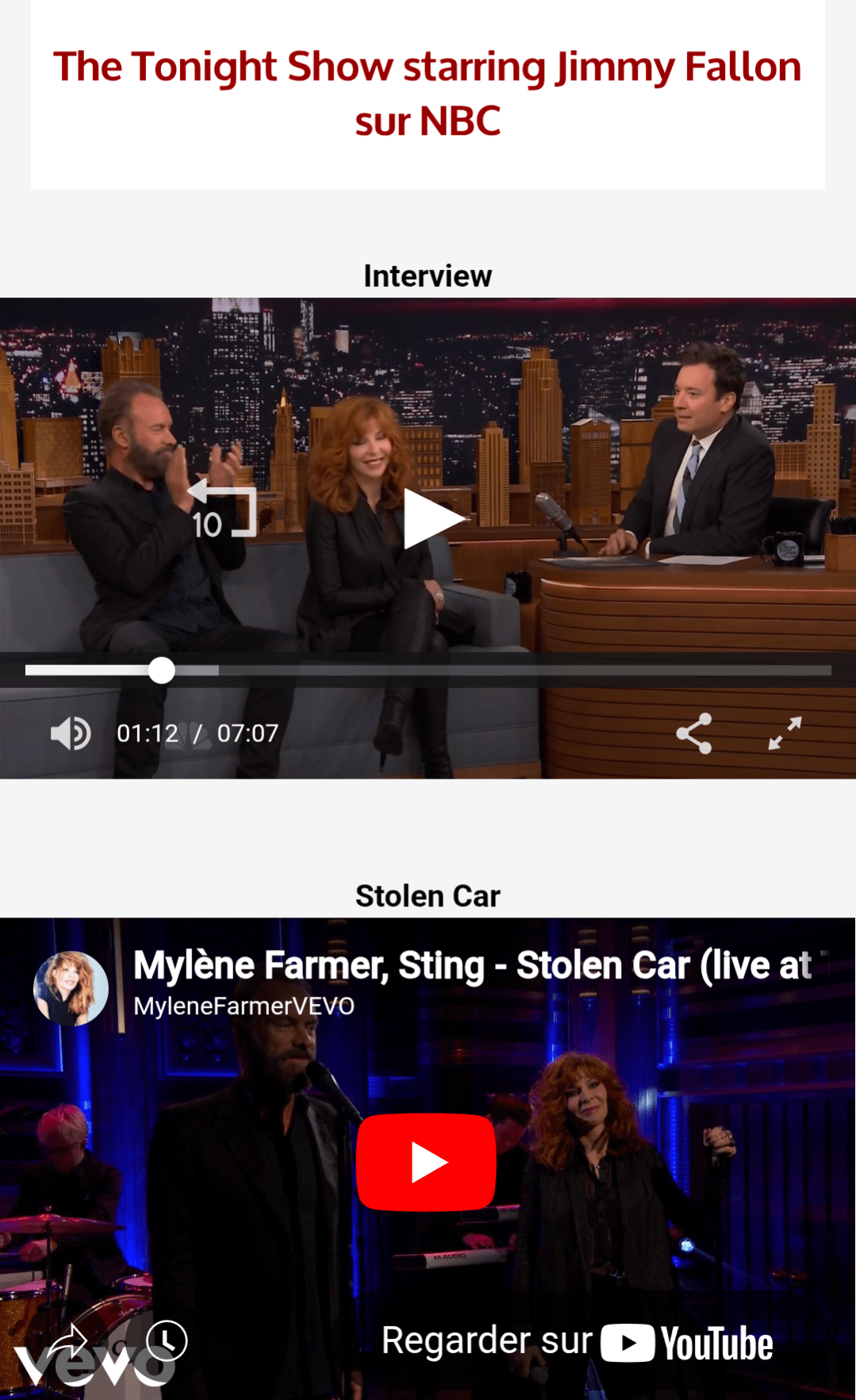Enter fullscreen for the Interview video
Screen dimensions: 856x1400
coord(785,733)
